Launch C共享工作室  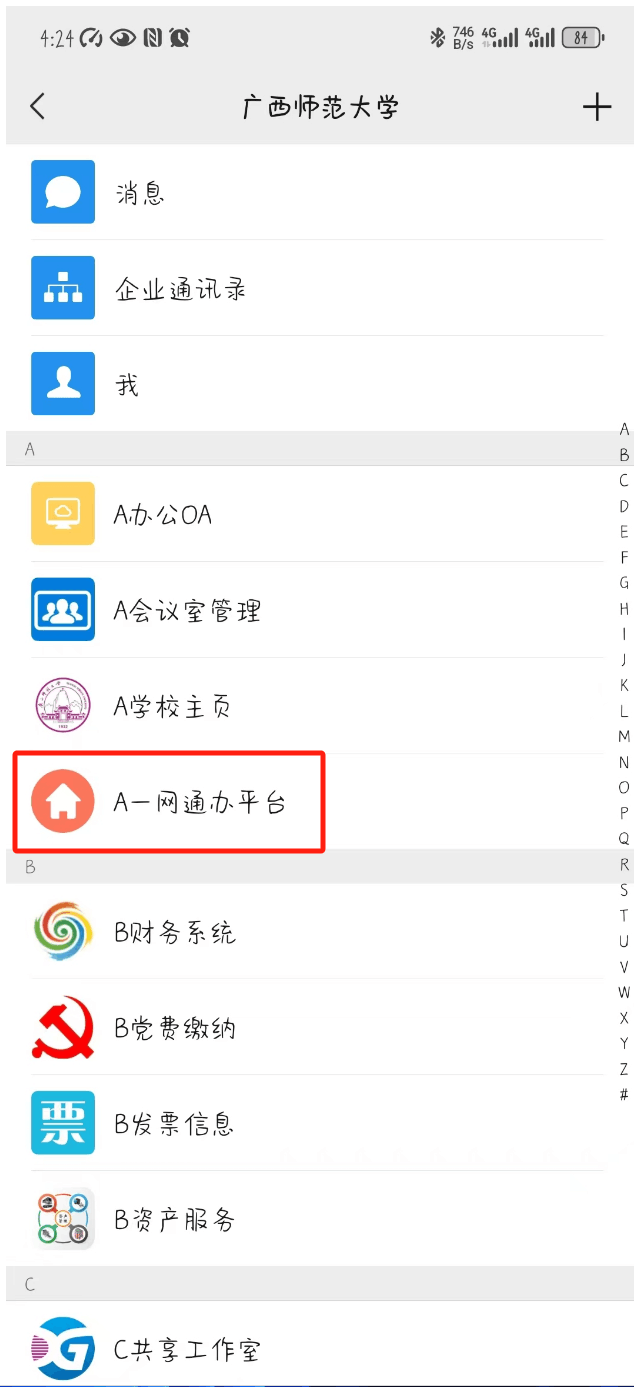317,1349
